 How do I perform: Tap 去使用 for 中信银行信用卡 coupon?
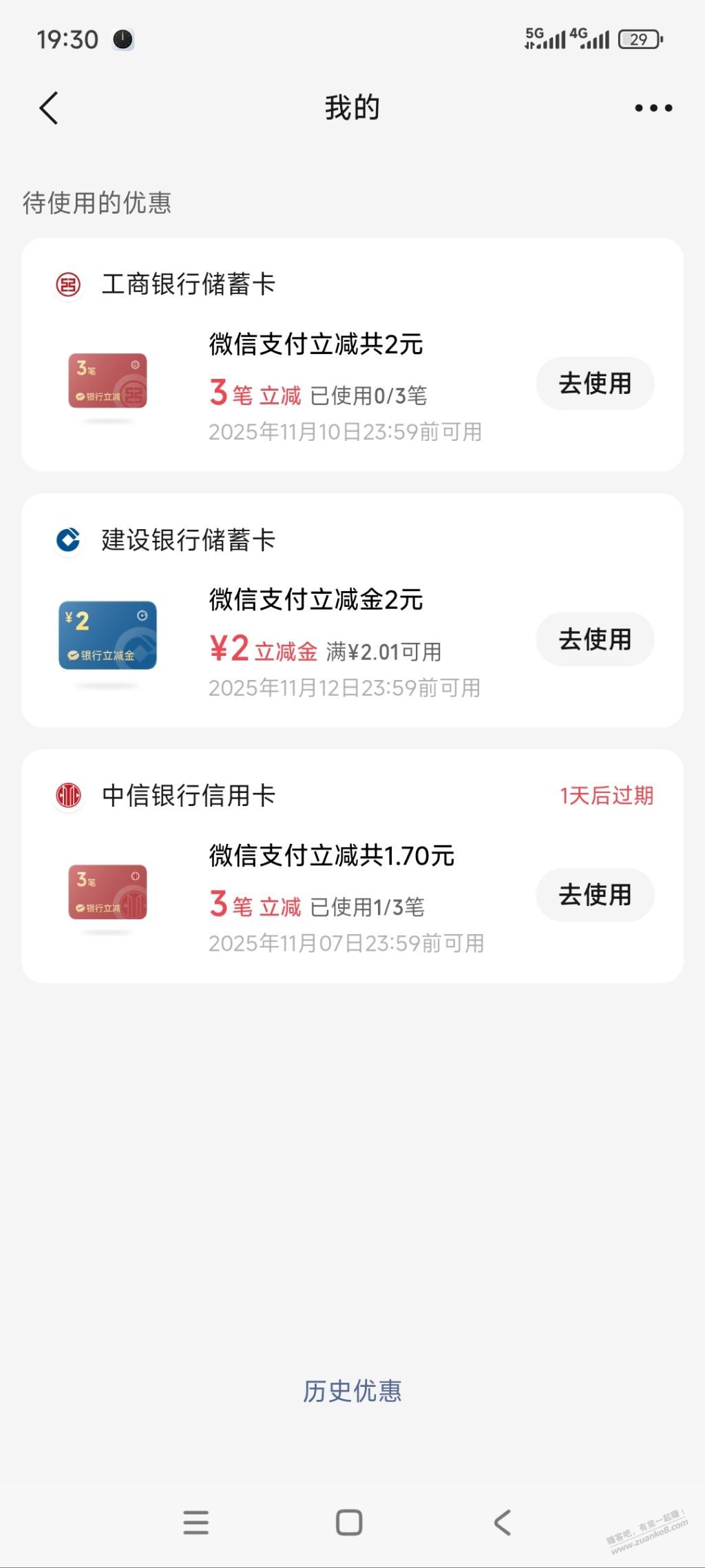coord(595,895)
